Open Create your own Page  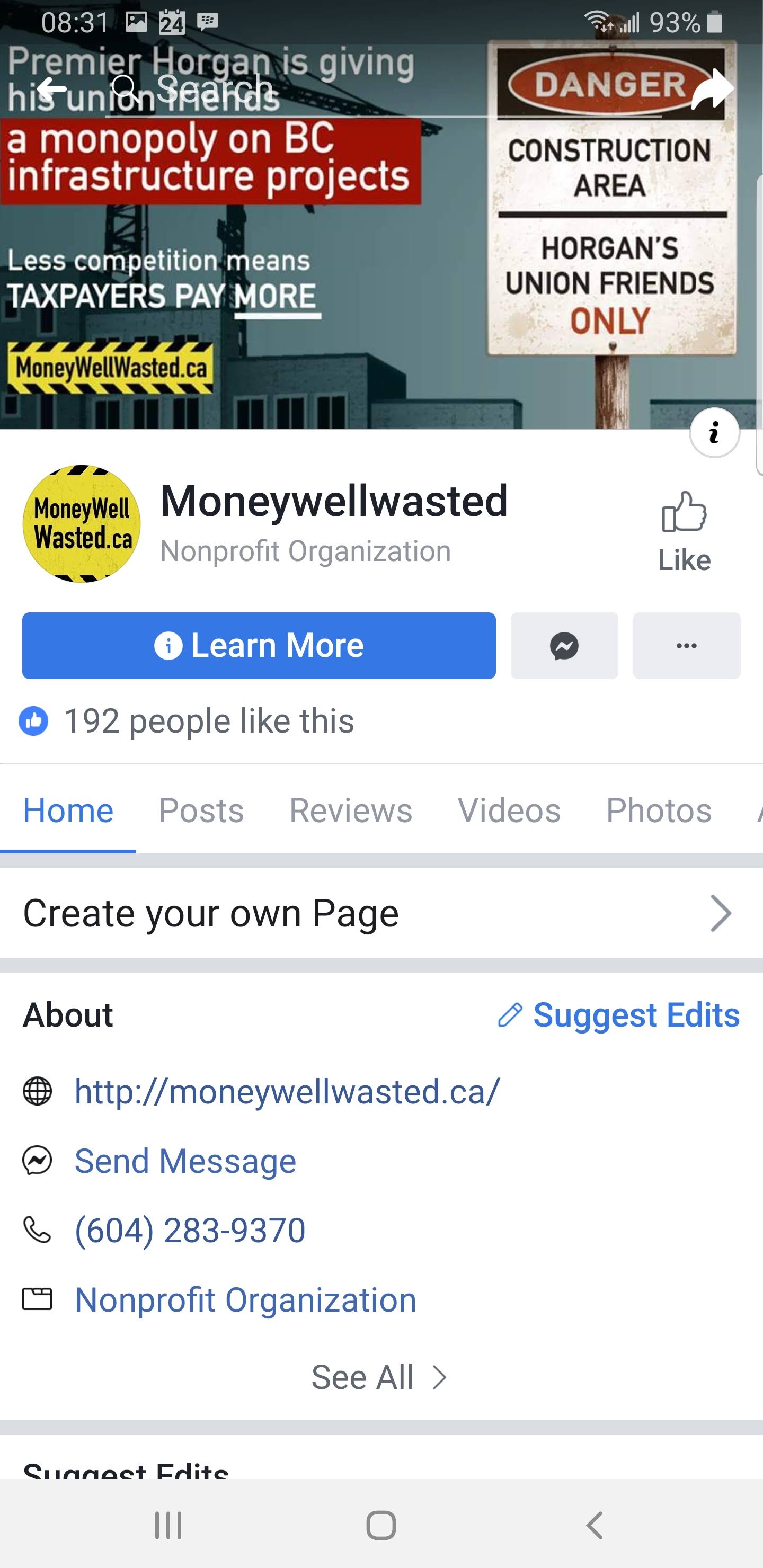[x=378, y=913]
